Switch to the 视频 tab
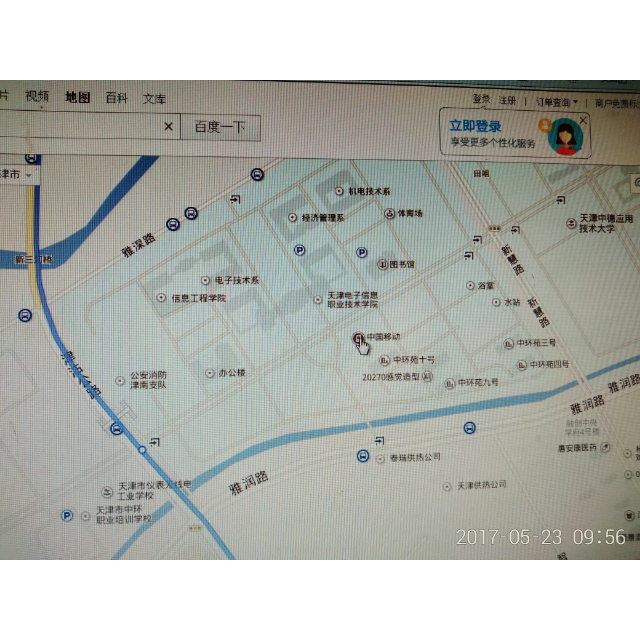 [37, 98]
